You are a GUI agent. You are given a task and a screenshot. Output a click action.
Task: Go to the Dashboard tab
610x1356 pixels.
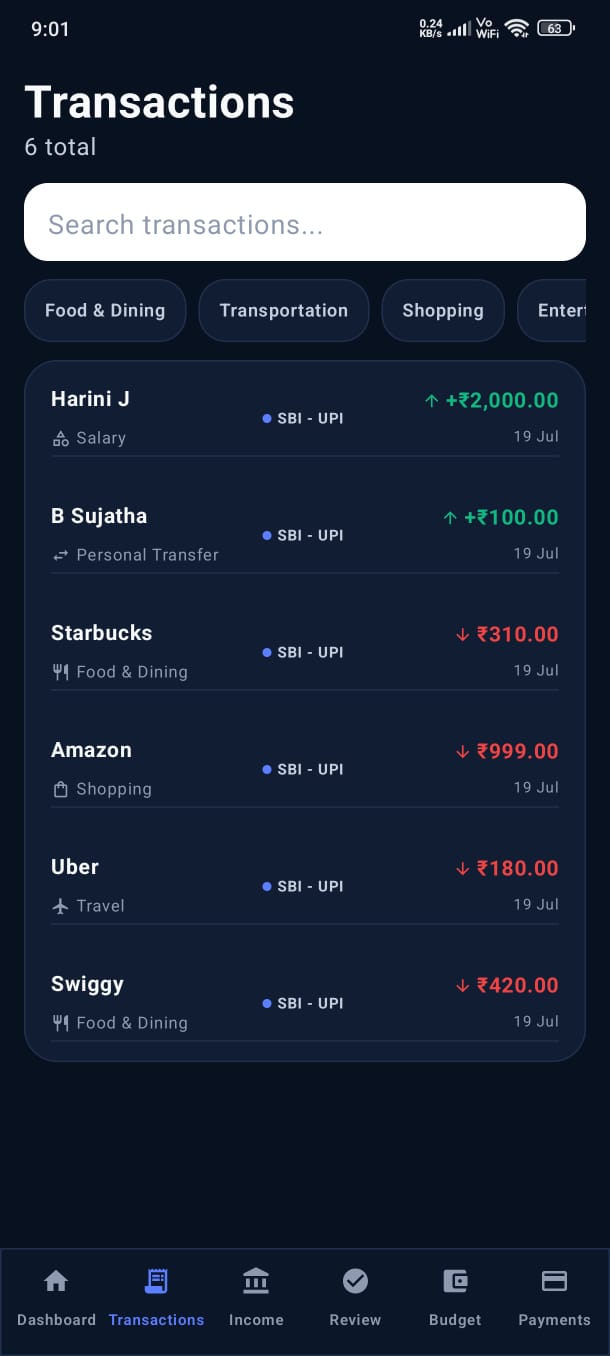point(56,1297)
